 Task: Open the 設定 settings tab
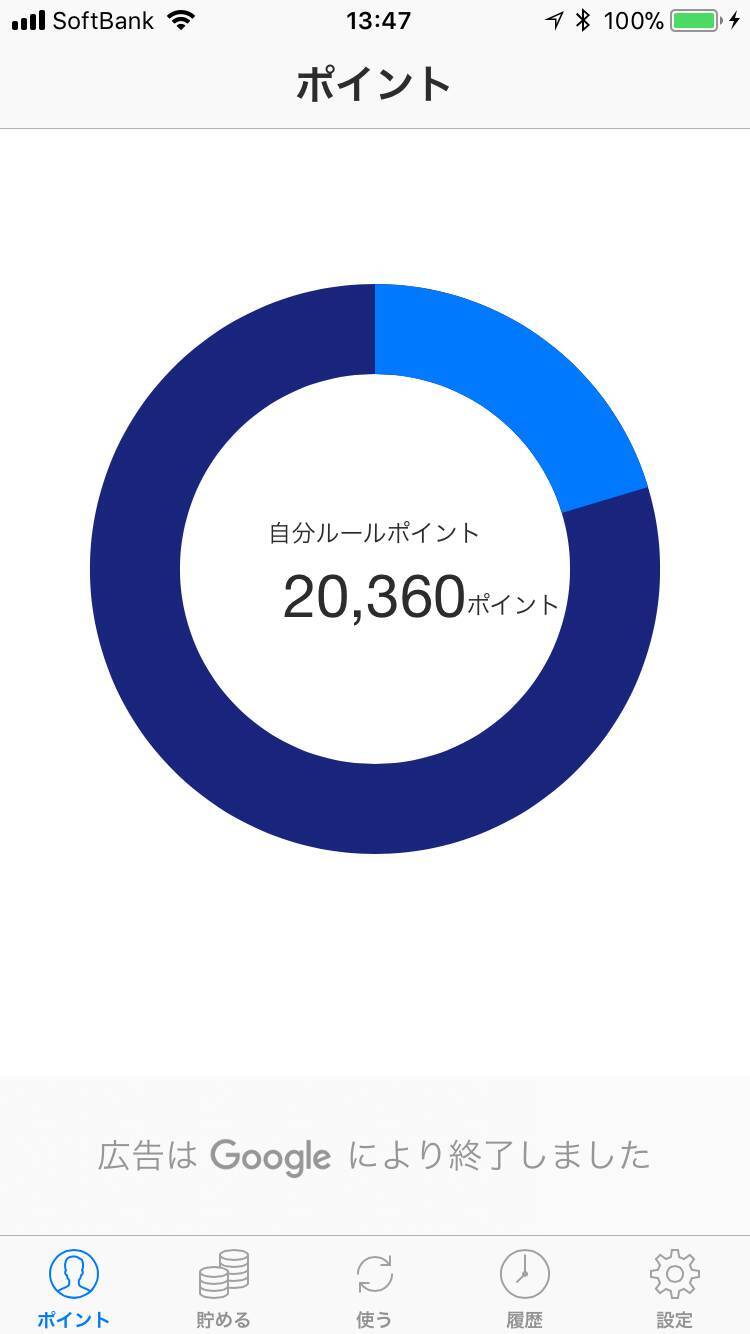674,1286
